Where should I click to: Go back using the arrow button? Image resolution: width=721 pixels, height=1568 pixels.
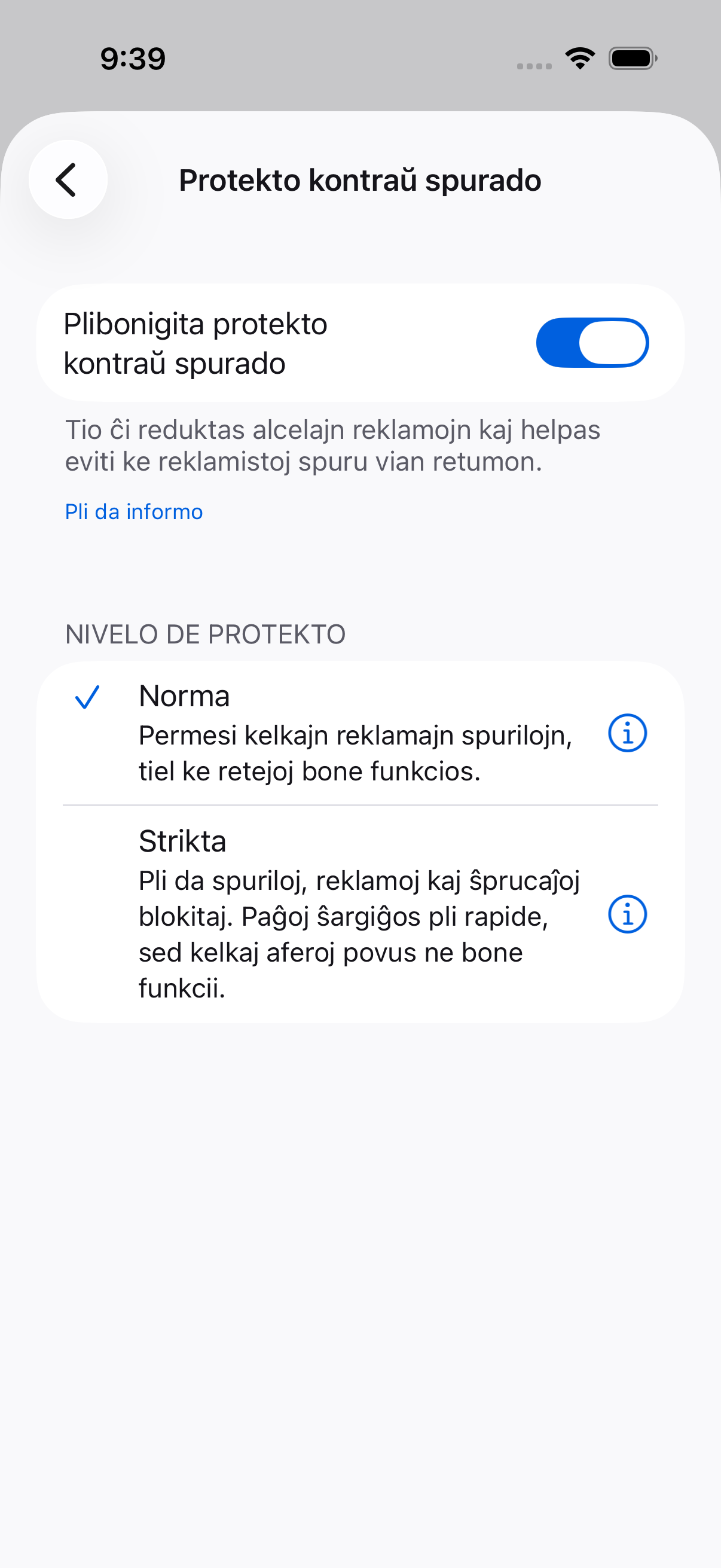(68, 179)
